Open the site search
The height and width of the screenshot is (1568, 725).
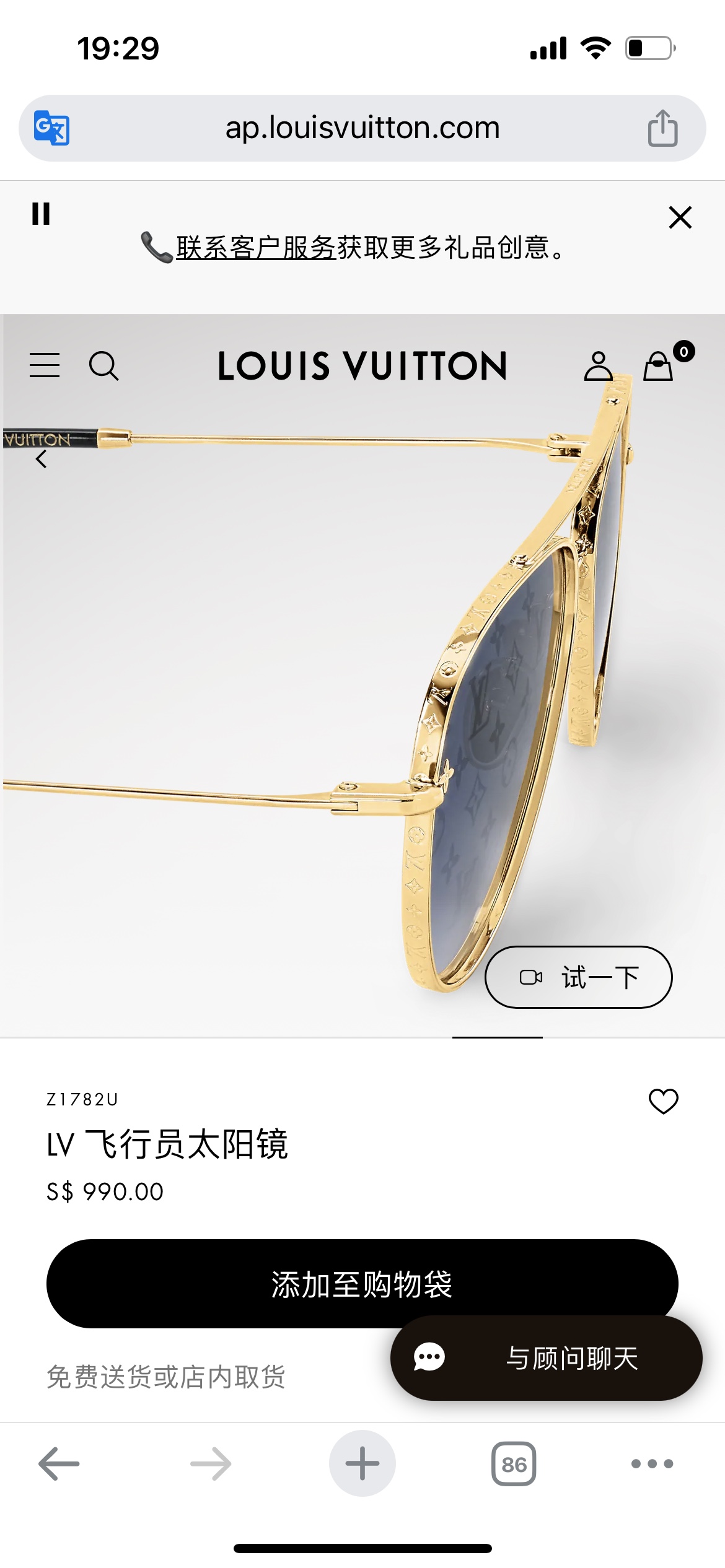coord(103,365)
